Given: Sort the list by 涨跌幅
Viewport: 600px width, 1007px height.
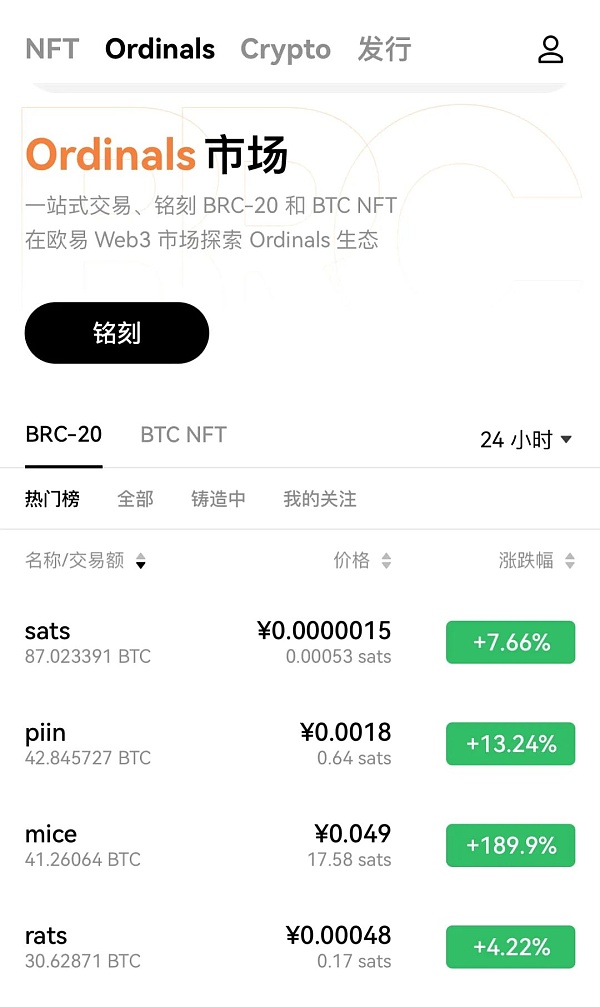Looking at the screenshot, I should point(536,561).
